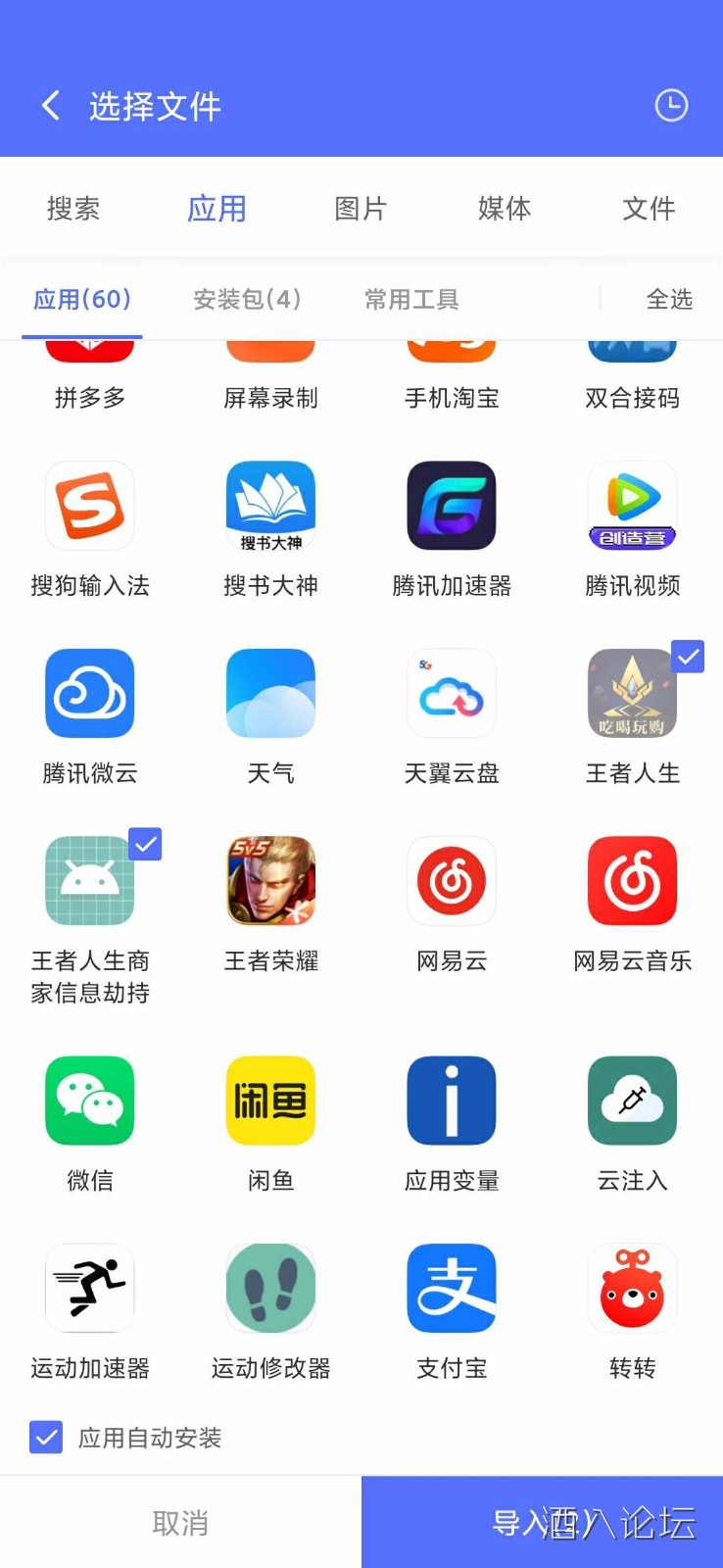Switch to the 搜索 tab
The width and height of the screenshot is (723, 1568).
tap(73, 209)
